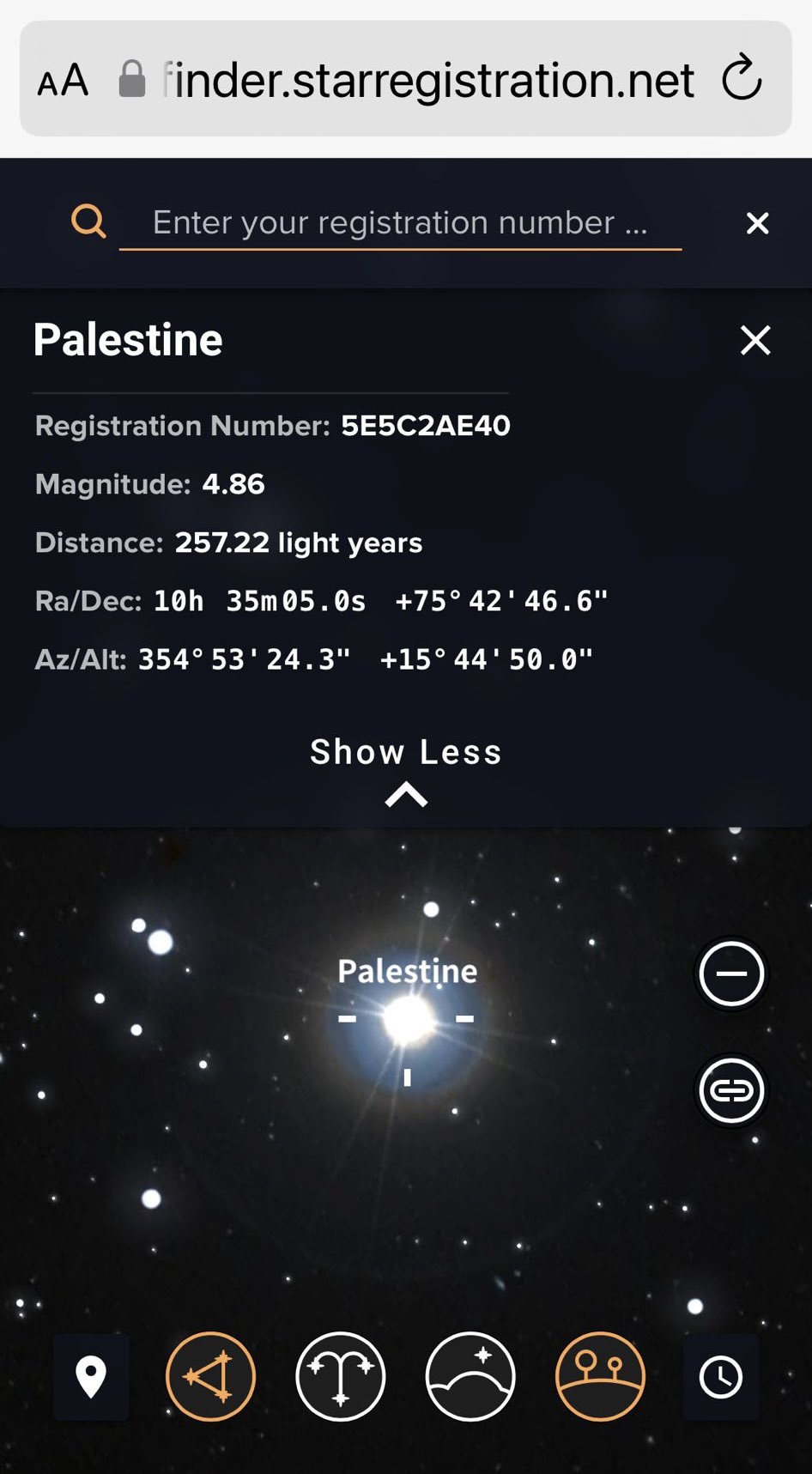
Task: Copy the star link via chain icon
Action: [731, 1090]
